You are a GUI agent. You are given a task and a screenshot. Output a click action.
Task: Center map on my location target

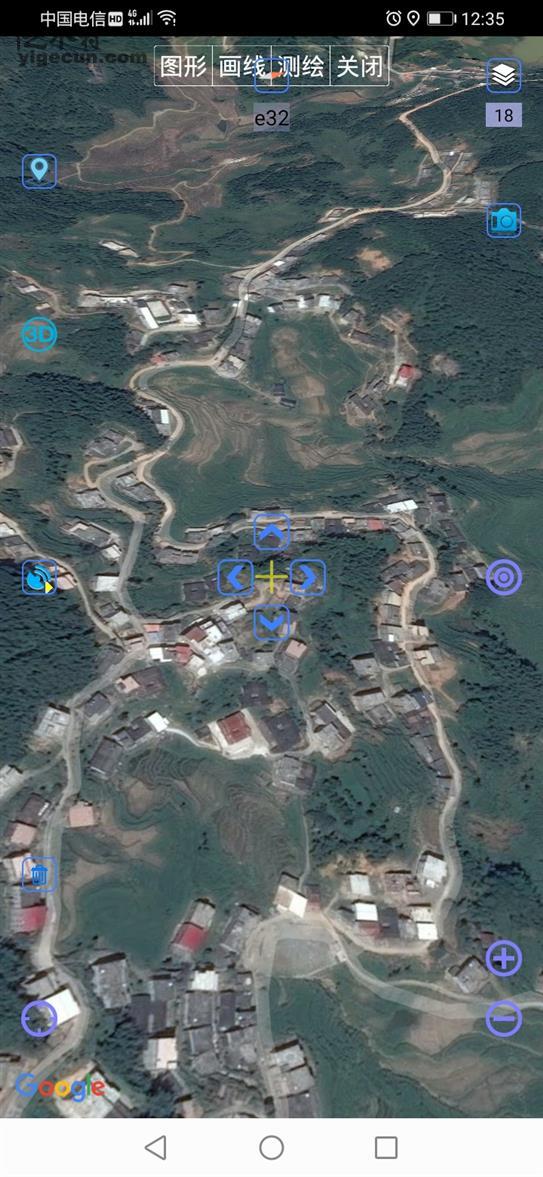pyautogui.click(x=504, y=577)
